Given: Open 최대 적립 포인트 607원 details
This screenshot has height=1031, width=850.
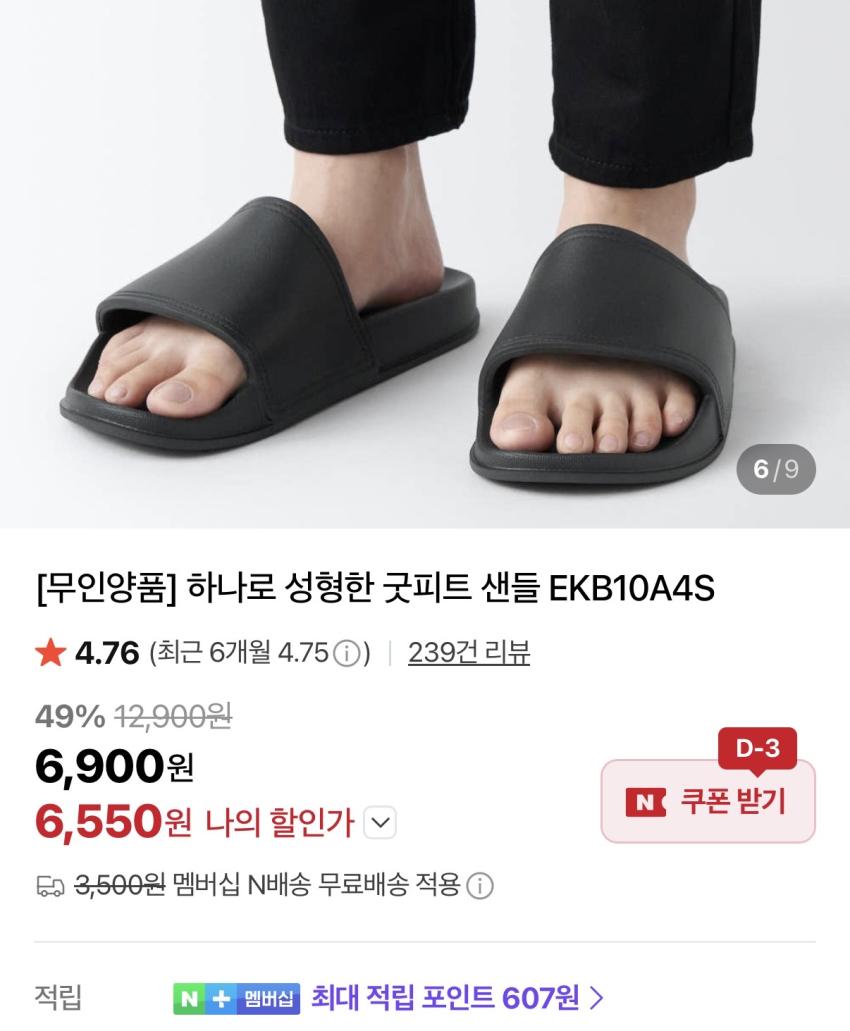Looking at the screenshot, I should pos(457,997).
